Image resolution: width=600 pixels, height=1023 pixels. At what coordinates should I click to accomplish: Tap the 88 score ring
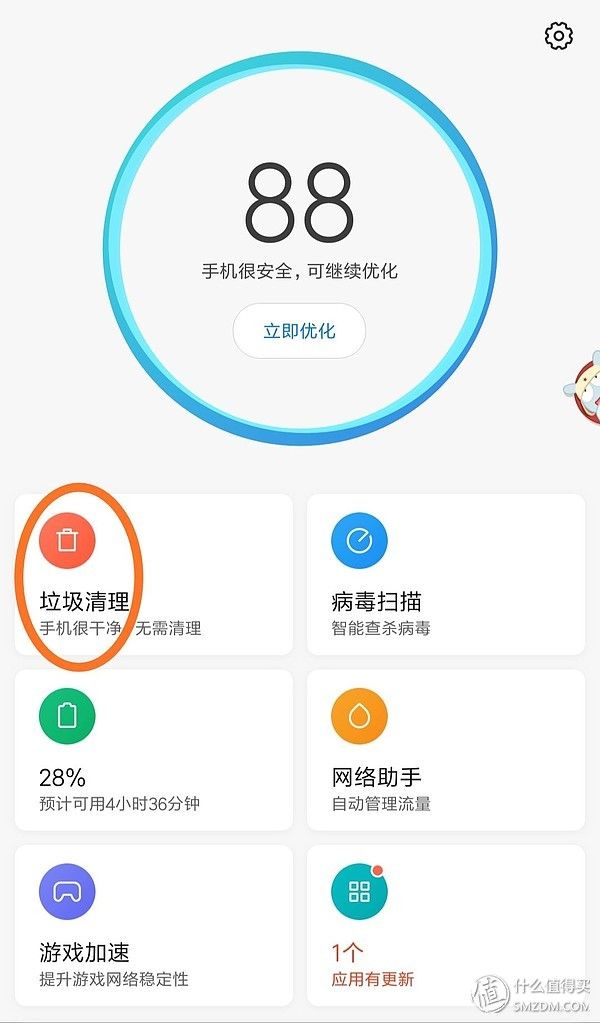click(299, 249)
